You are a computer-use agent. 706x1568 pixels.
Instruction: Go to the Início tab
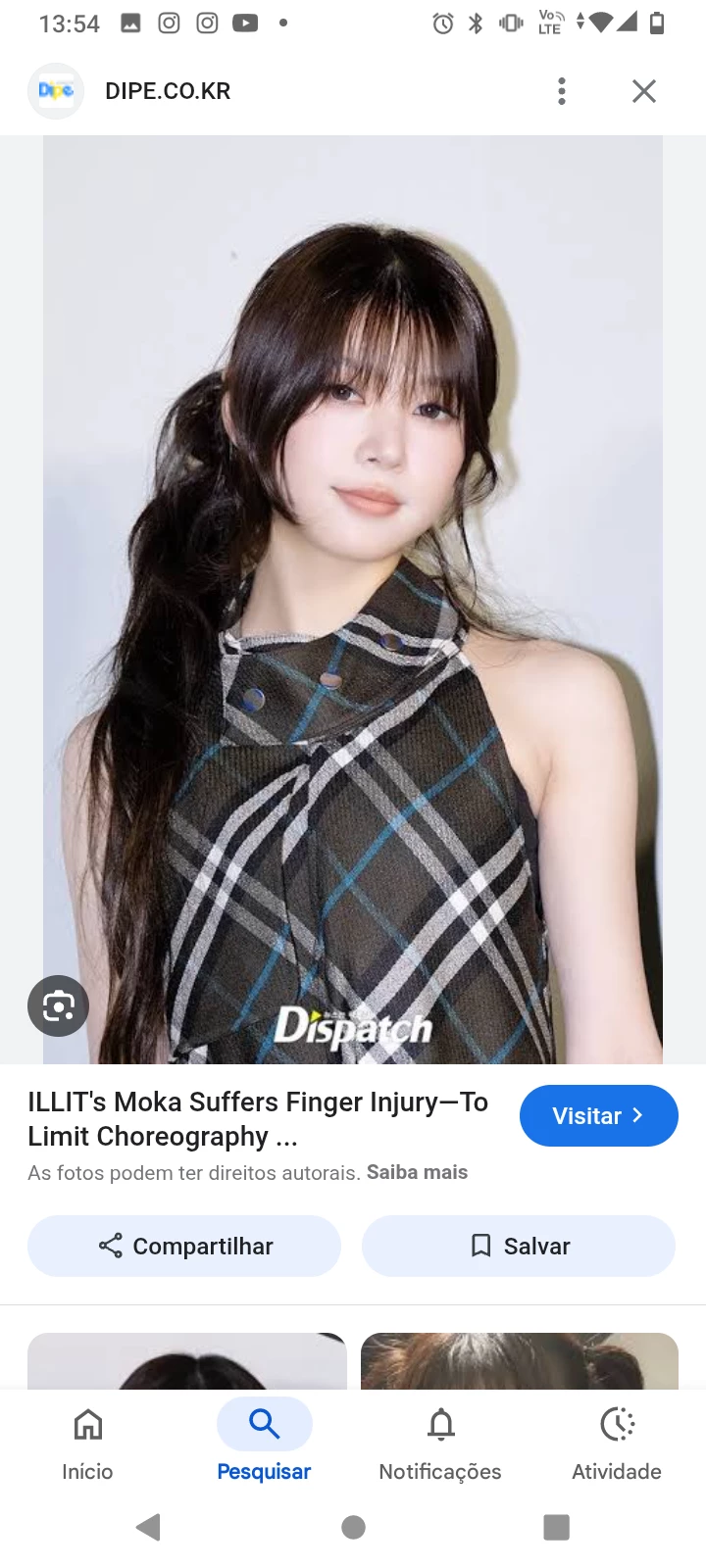coord(87,1443)
